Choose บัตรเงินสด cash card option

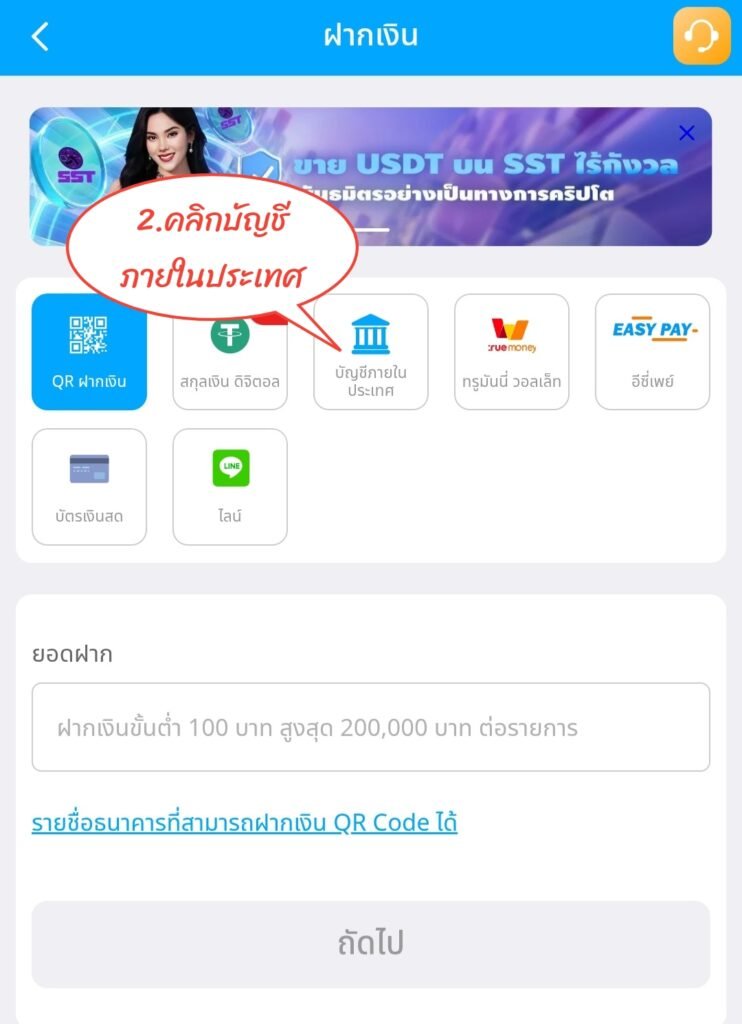coord(89,486)
